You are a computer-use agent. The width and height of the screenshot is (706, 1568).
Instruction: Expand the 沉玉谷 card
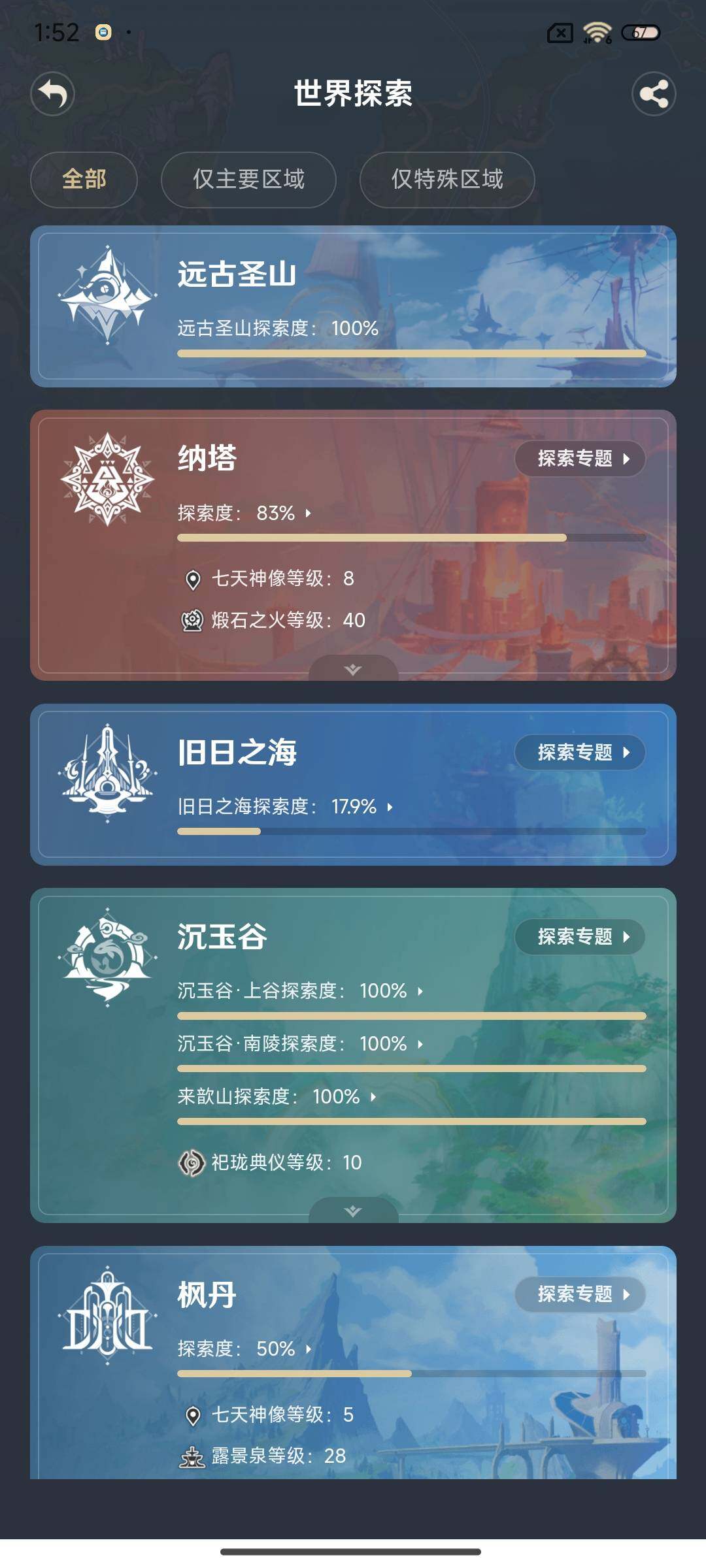click(x=353, y=1211)
